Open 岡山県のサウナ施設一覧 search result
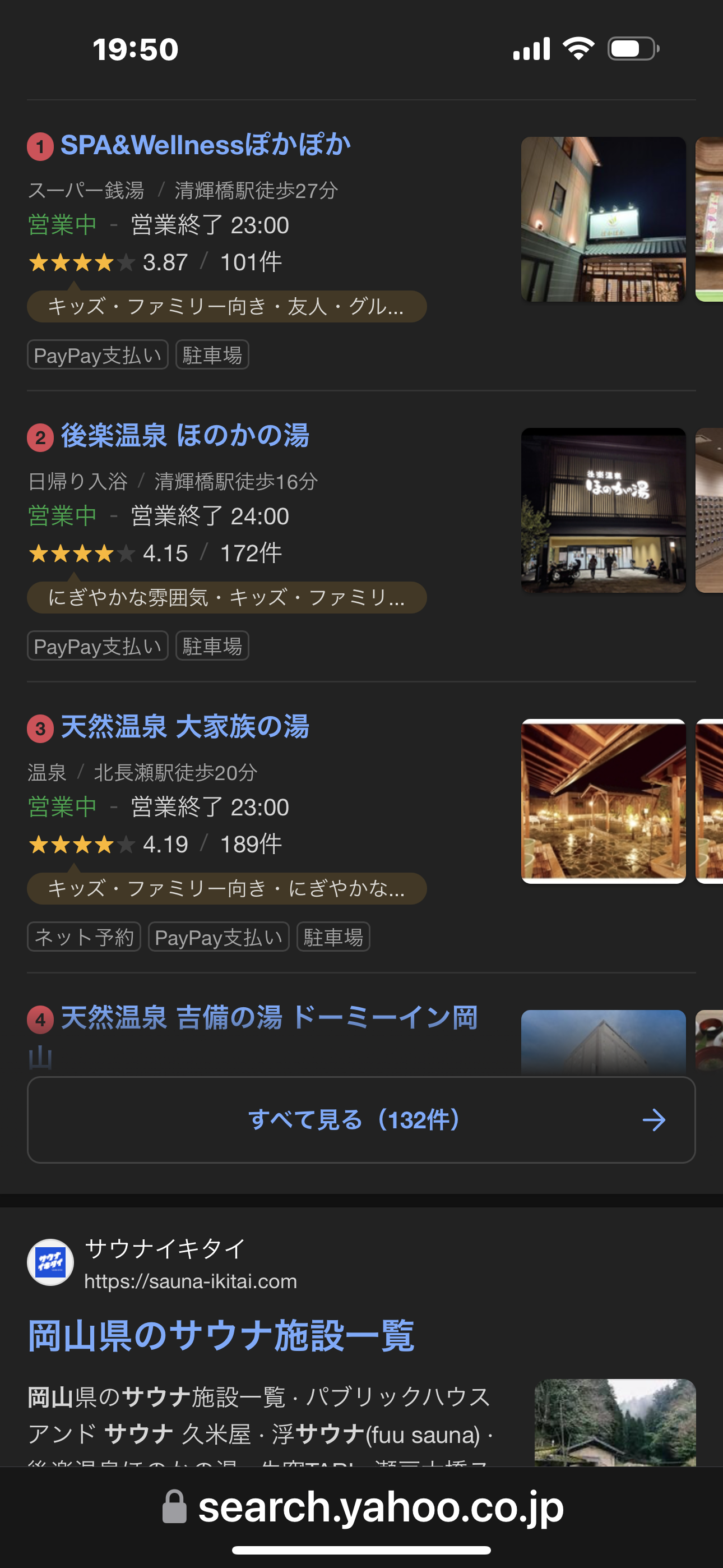The height and width of the screenshot is (1568, 723). [221, 1336]
